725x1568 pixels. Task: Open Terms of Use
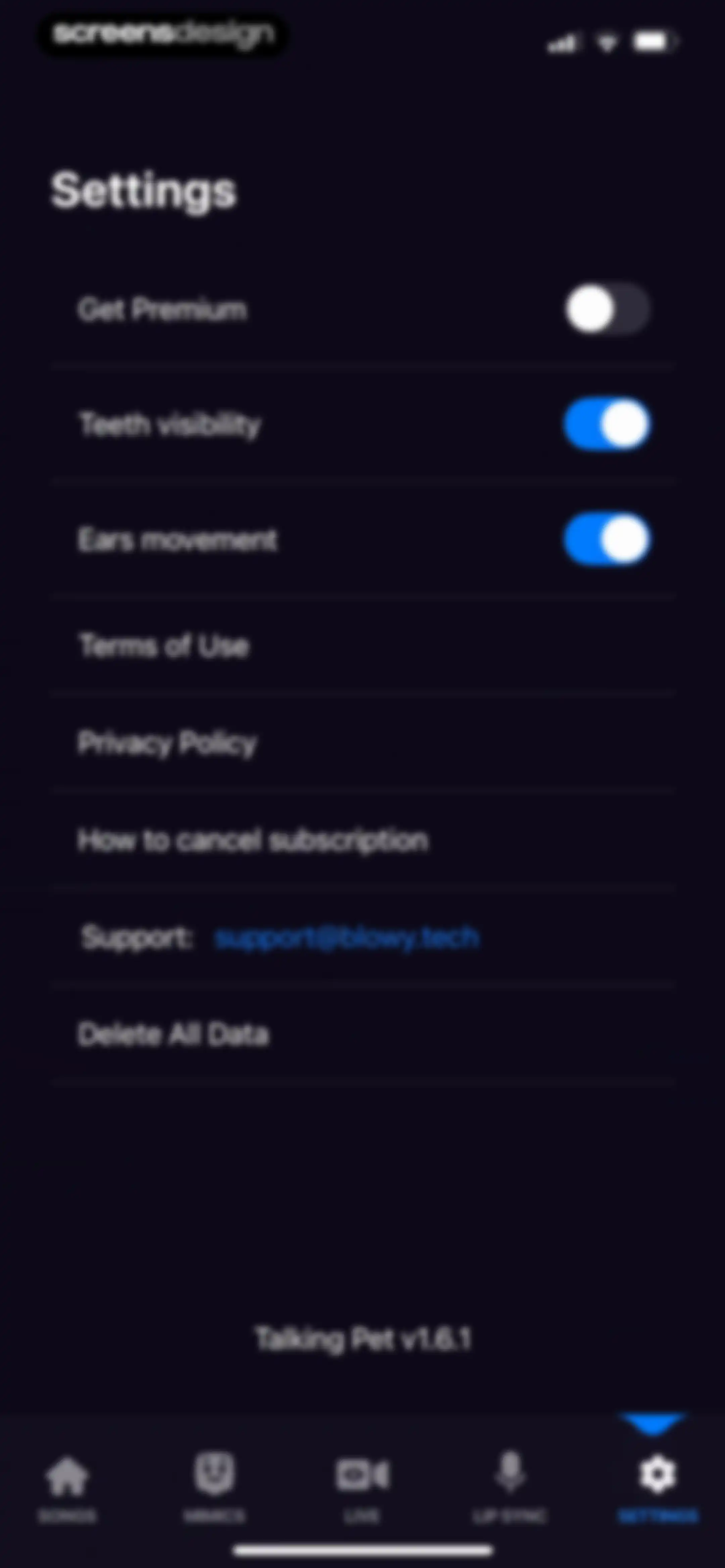click(x=363, y=646)
